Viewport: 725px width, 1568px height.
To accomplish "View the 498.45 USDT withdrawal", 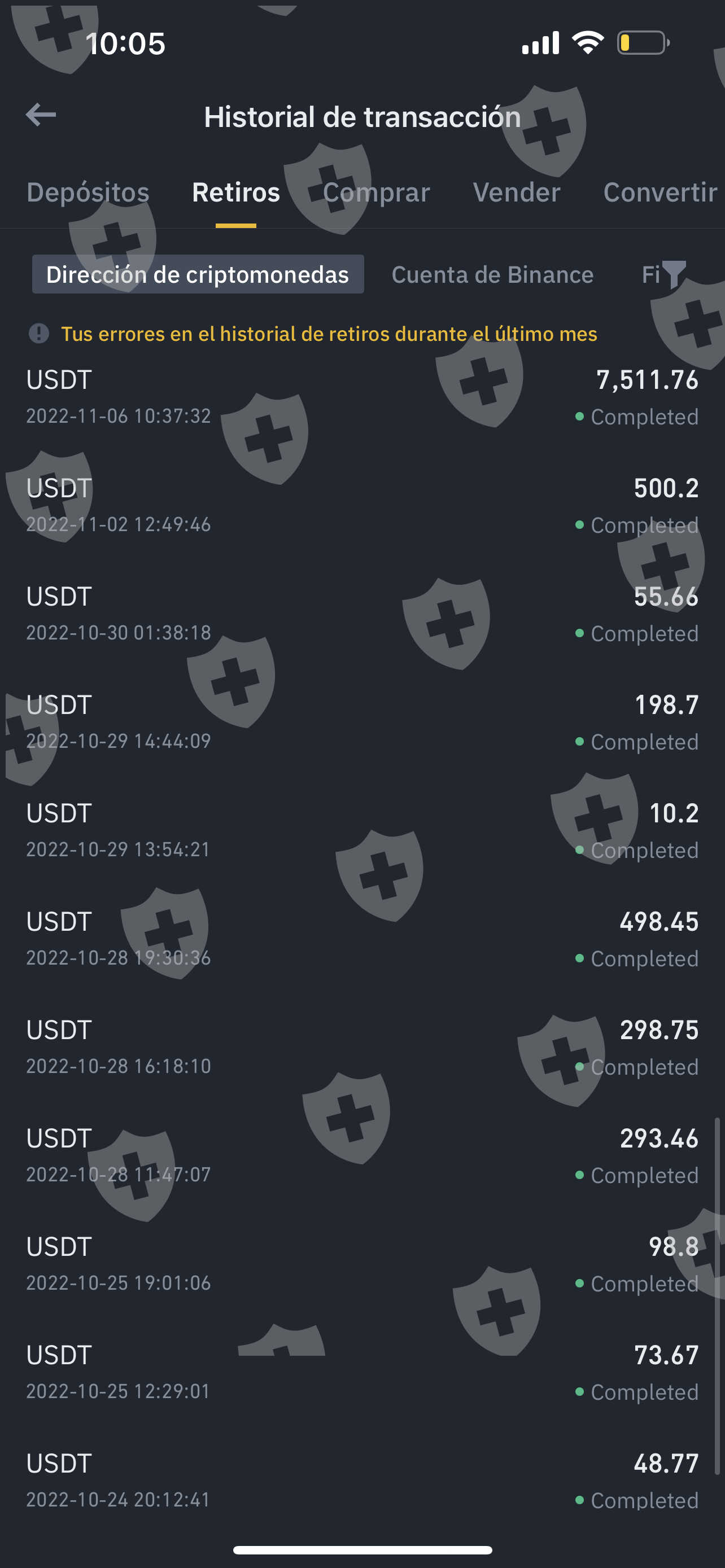I will (362, 939).
